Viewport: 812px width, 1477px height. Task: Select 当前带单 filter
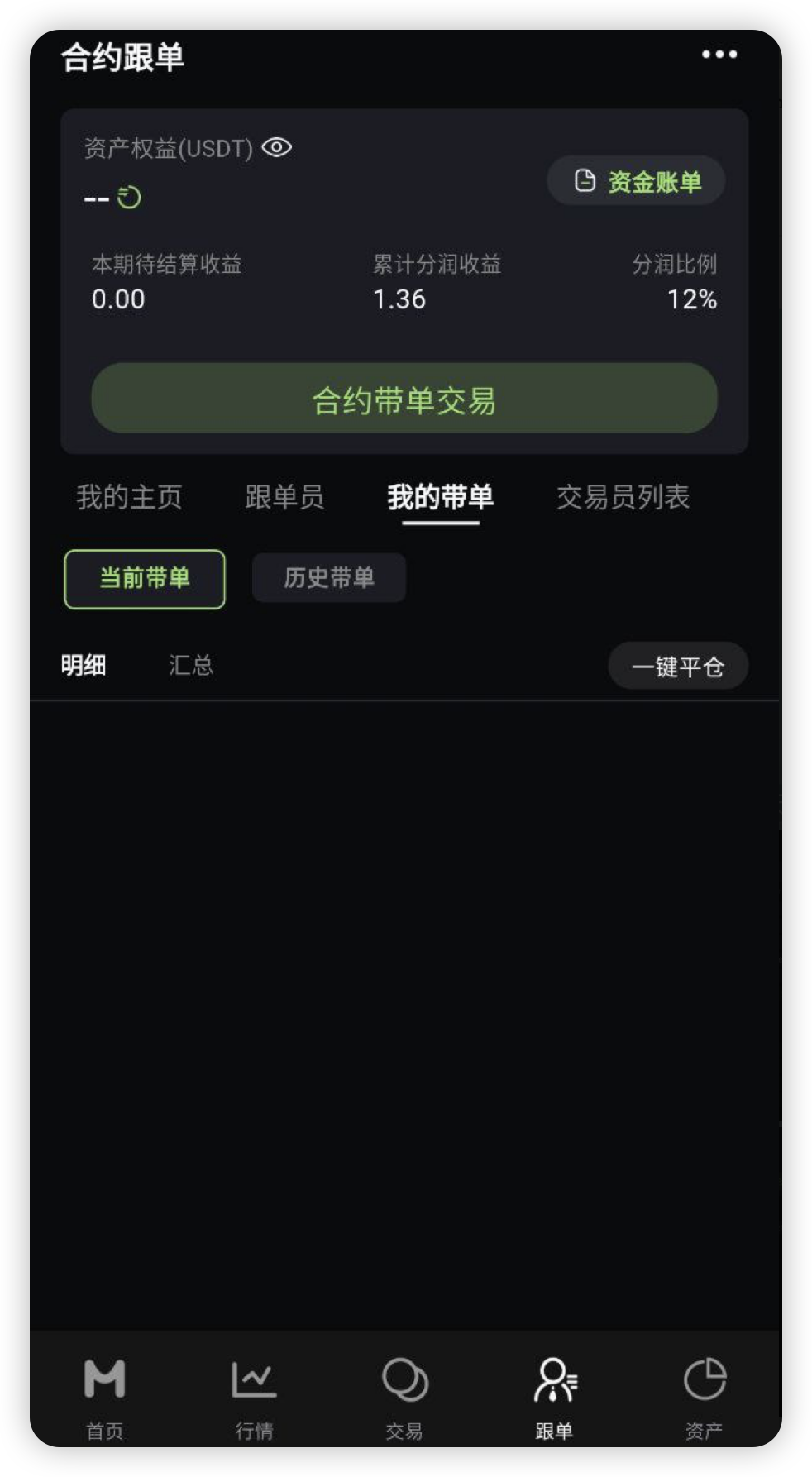coord(145,579)
